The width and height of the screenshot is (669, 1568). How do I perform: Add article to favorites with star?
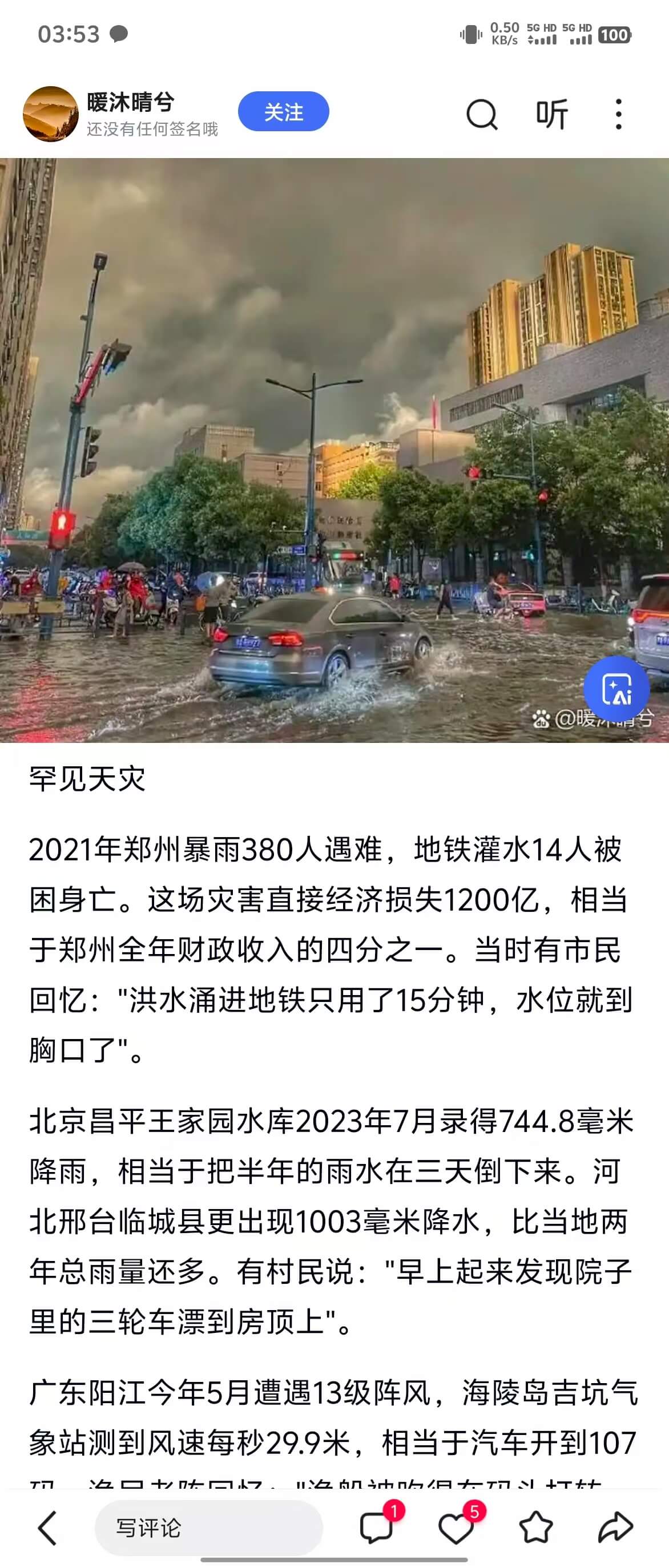pyautogui.click(x=535, y=1528)
